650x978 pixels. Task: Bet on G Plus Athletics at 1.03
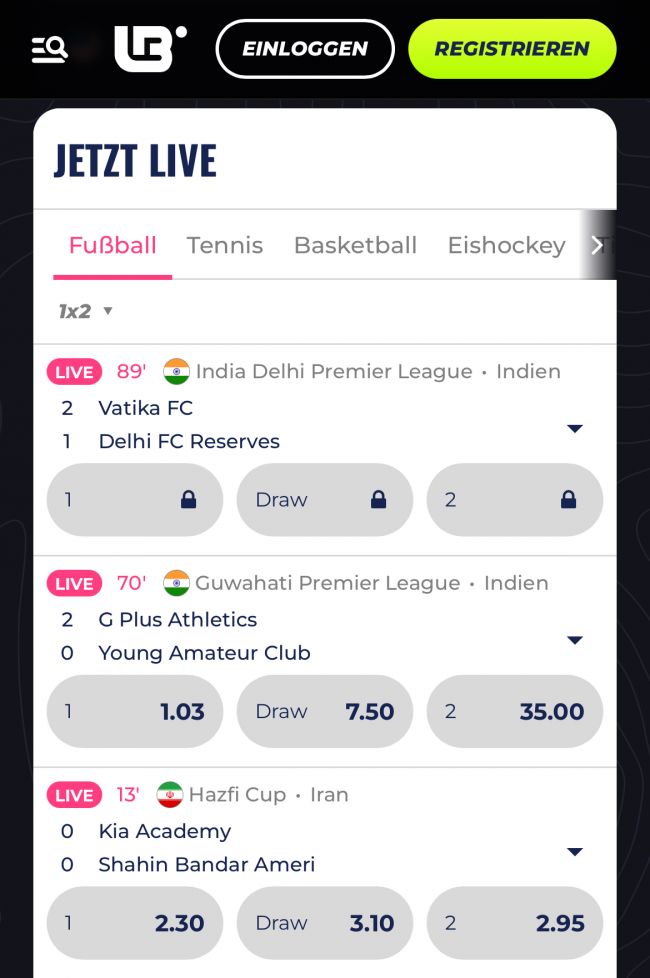coord(134,711)
